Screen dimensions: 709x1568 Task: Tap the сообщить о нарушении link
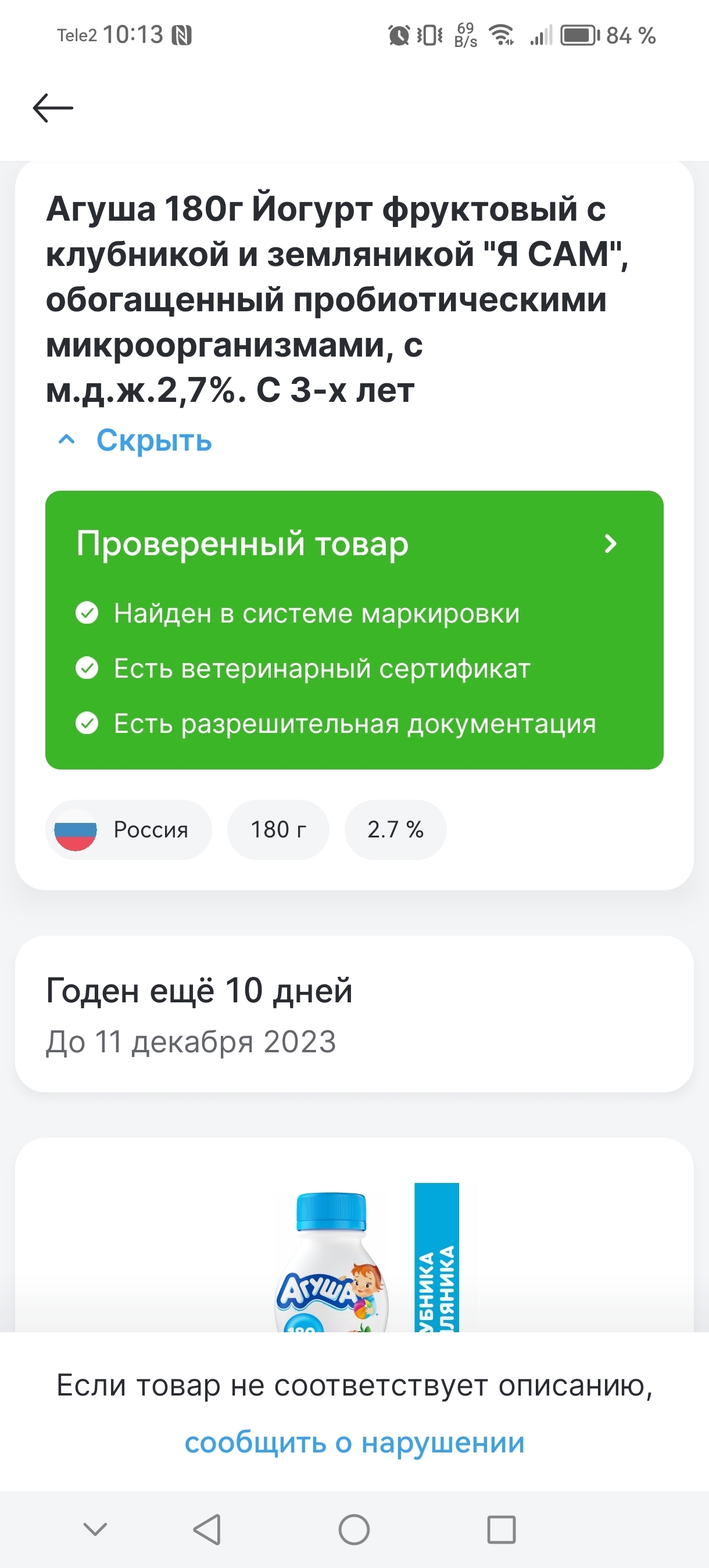coord(354,1443)
